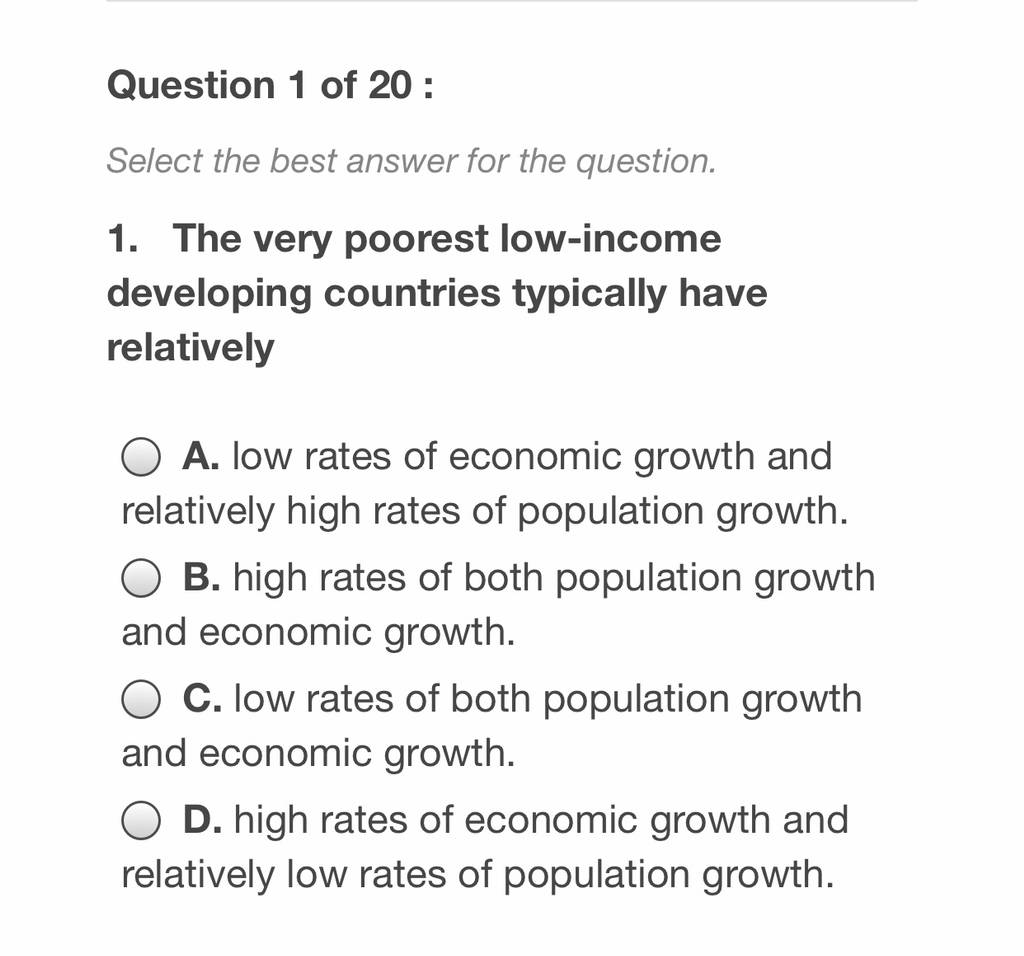Viewport: 1024px width, 956px height.
Task: Choose option B, high rates of both
Action: [x=140, y=578]
